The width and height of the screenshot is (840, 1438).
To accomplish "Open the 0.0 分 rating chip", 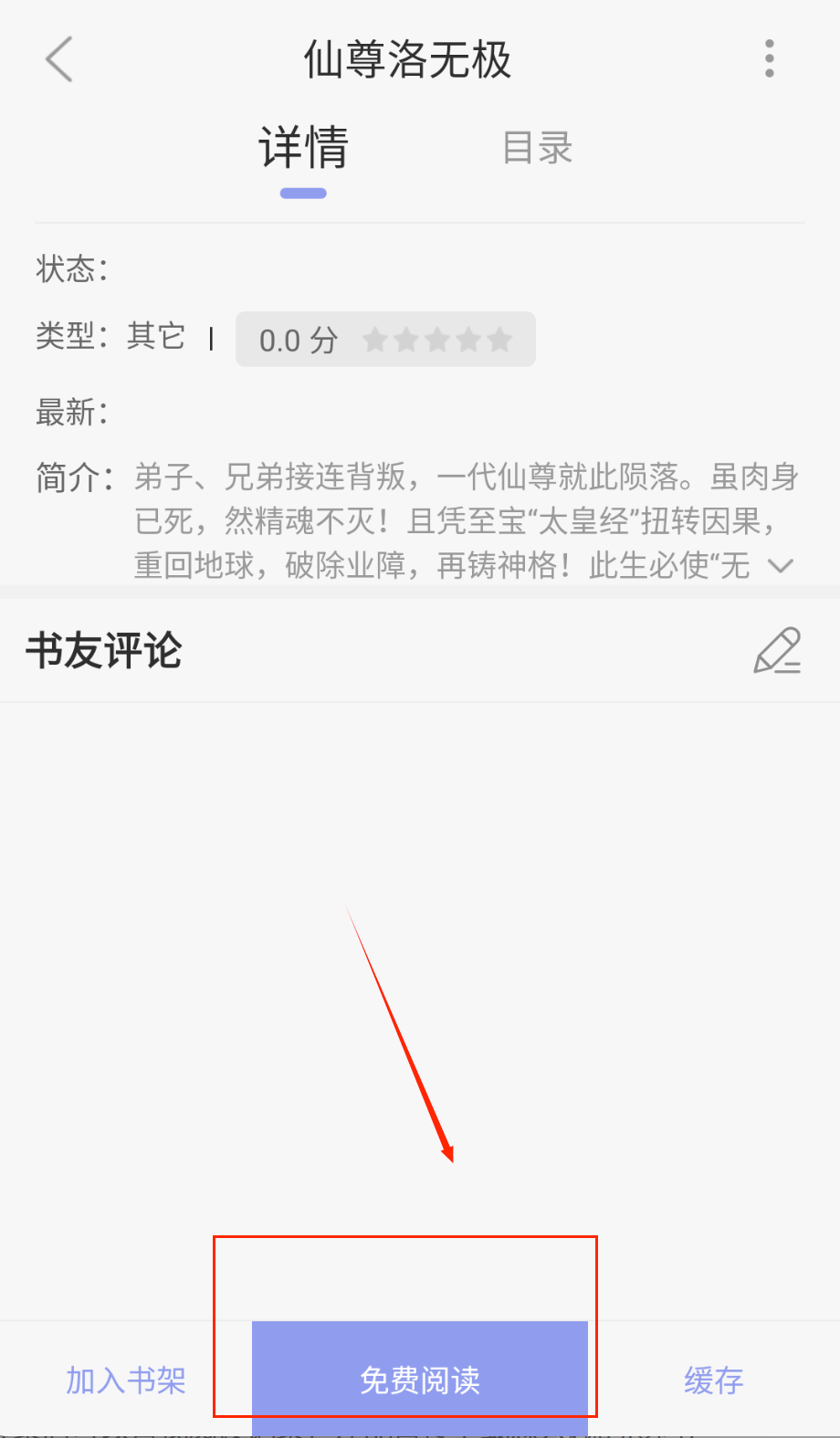I will pyautogui.click(x=385, y=340).
